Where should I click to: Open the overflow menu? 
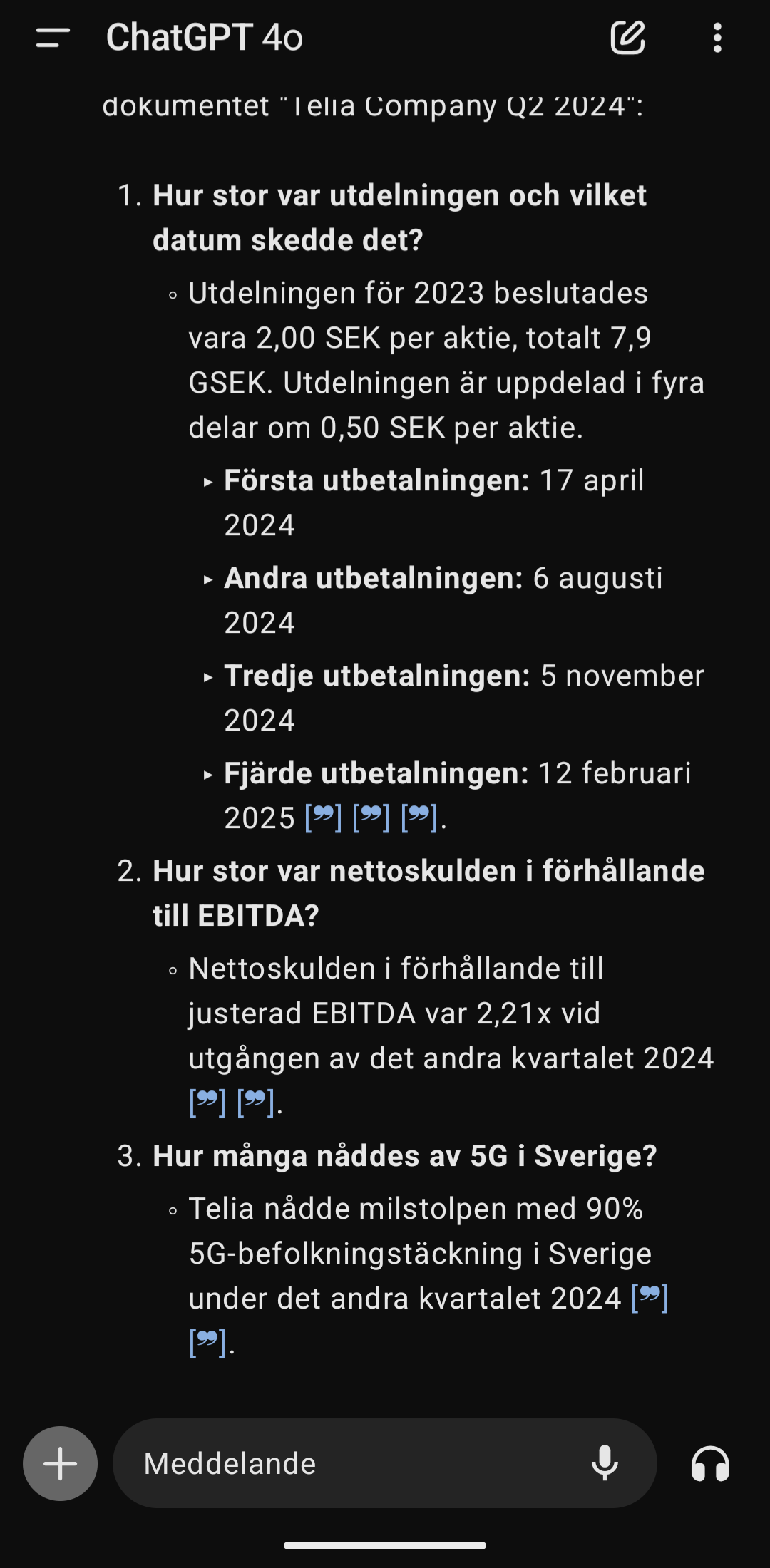(717, 38)
